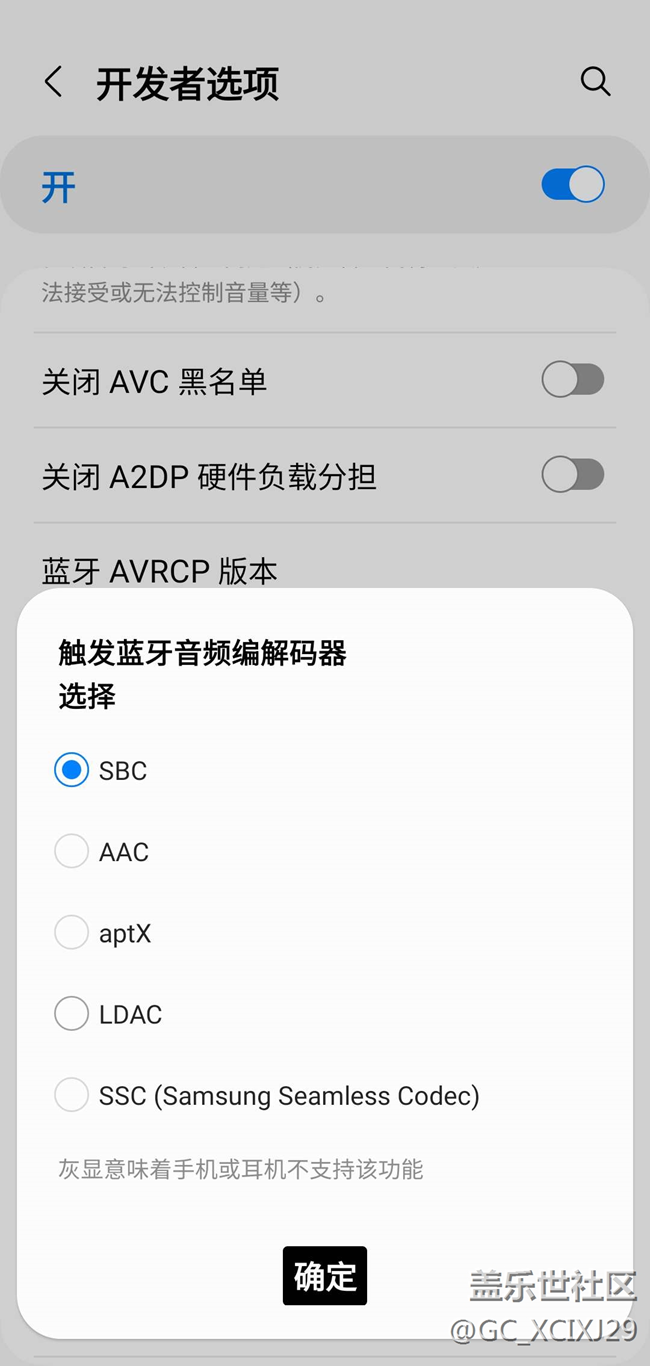Screen dimensions: 650x1366
Task: Select the SBC codec option
Action: (x=100, y=770)
